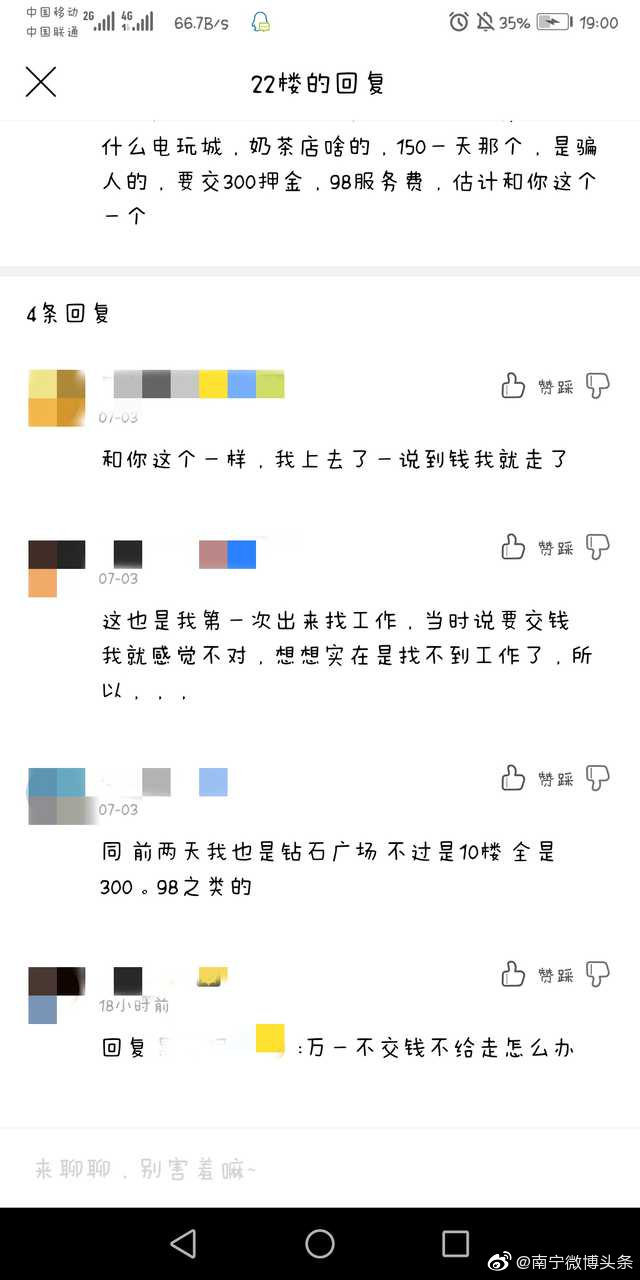This screenshot has width=640, height=1280.
Task: Open the comment box "来聊聊，别害羞嘛~"
Action: click(320, 1168)
